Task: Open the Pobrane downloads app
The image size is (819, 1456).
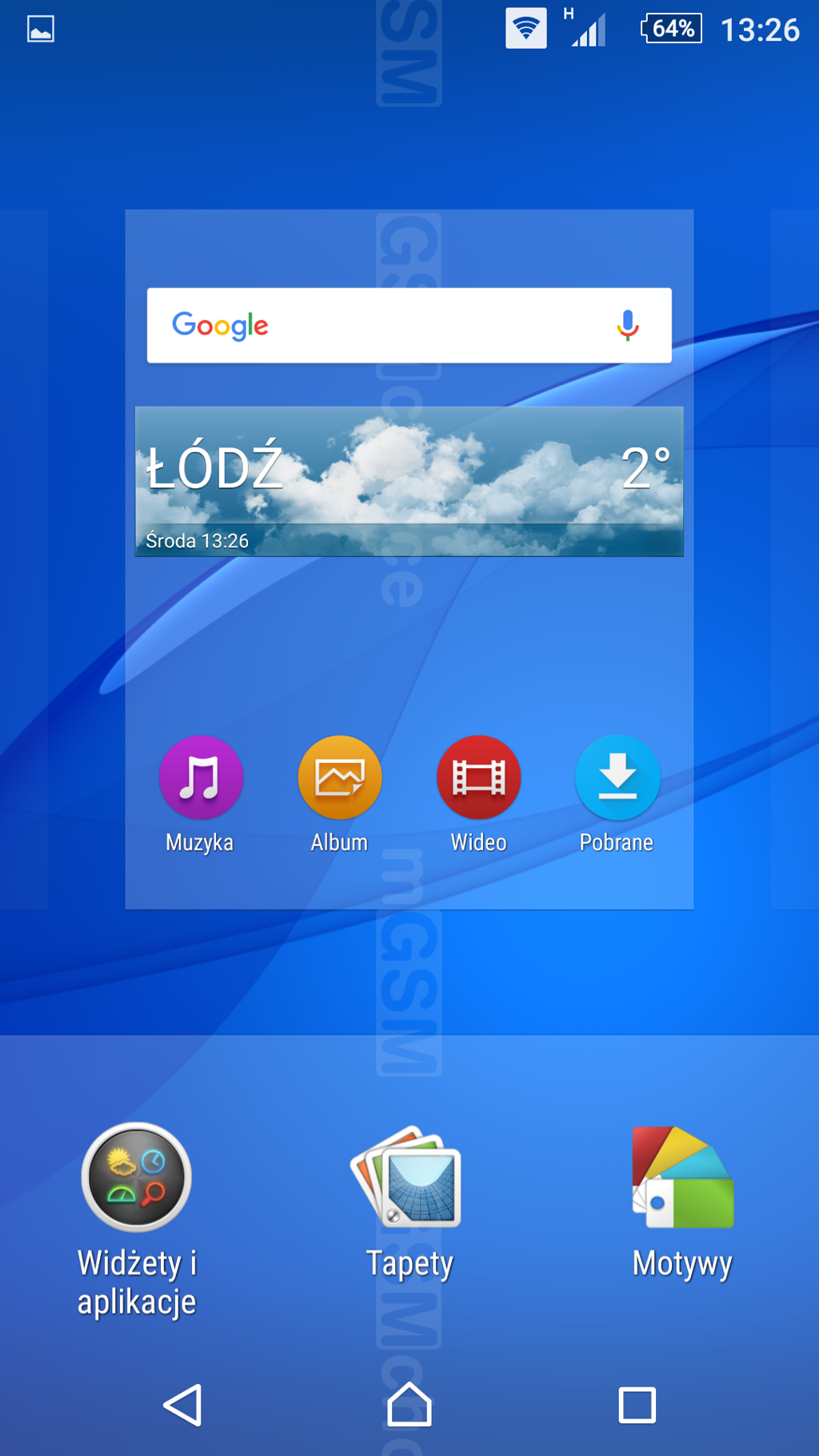Action: point(617,778)
